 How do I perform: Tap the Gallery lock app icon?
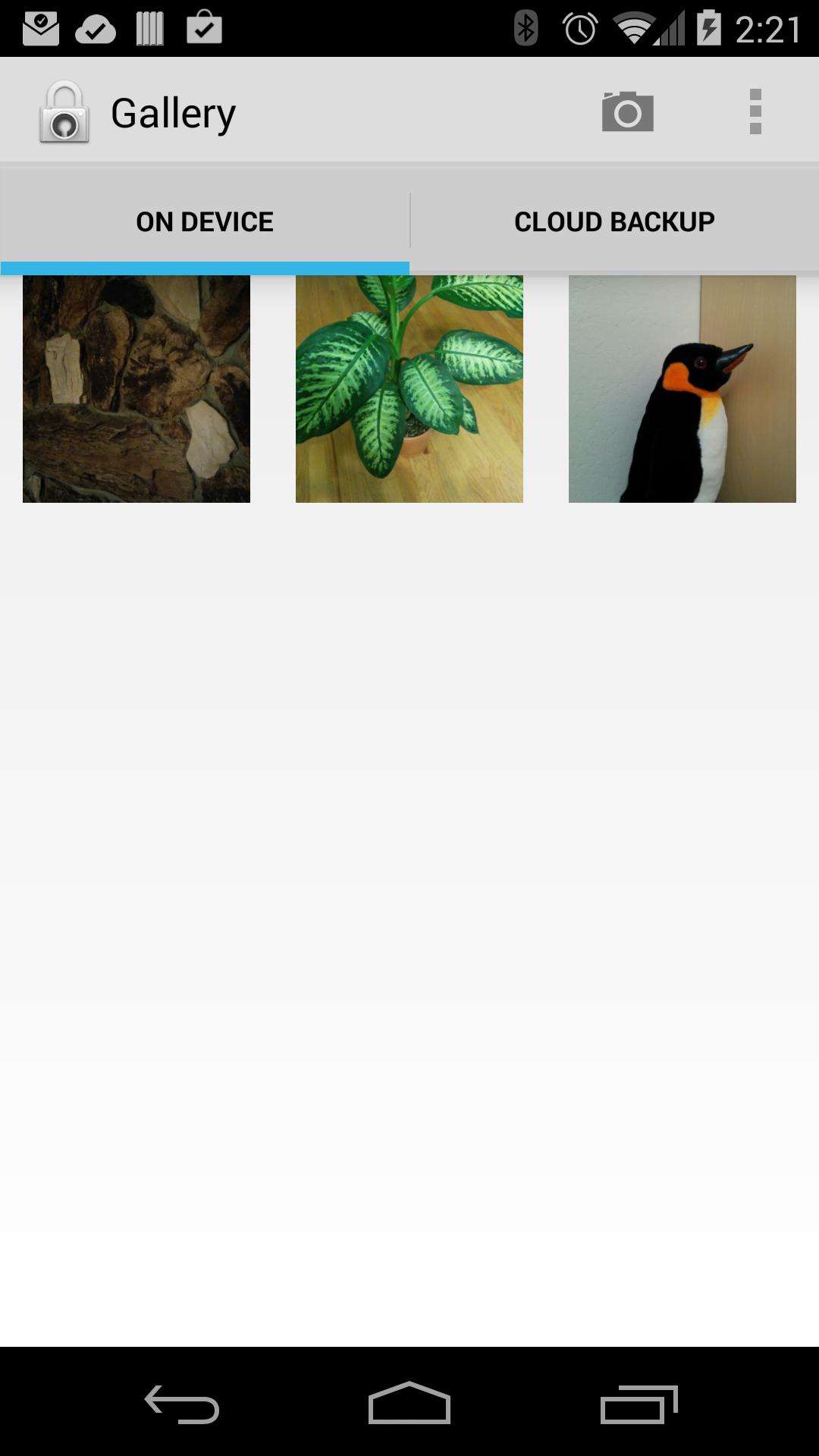pyautogui.click(x=64, y=112)
